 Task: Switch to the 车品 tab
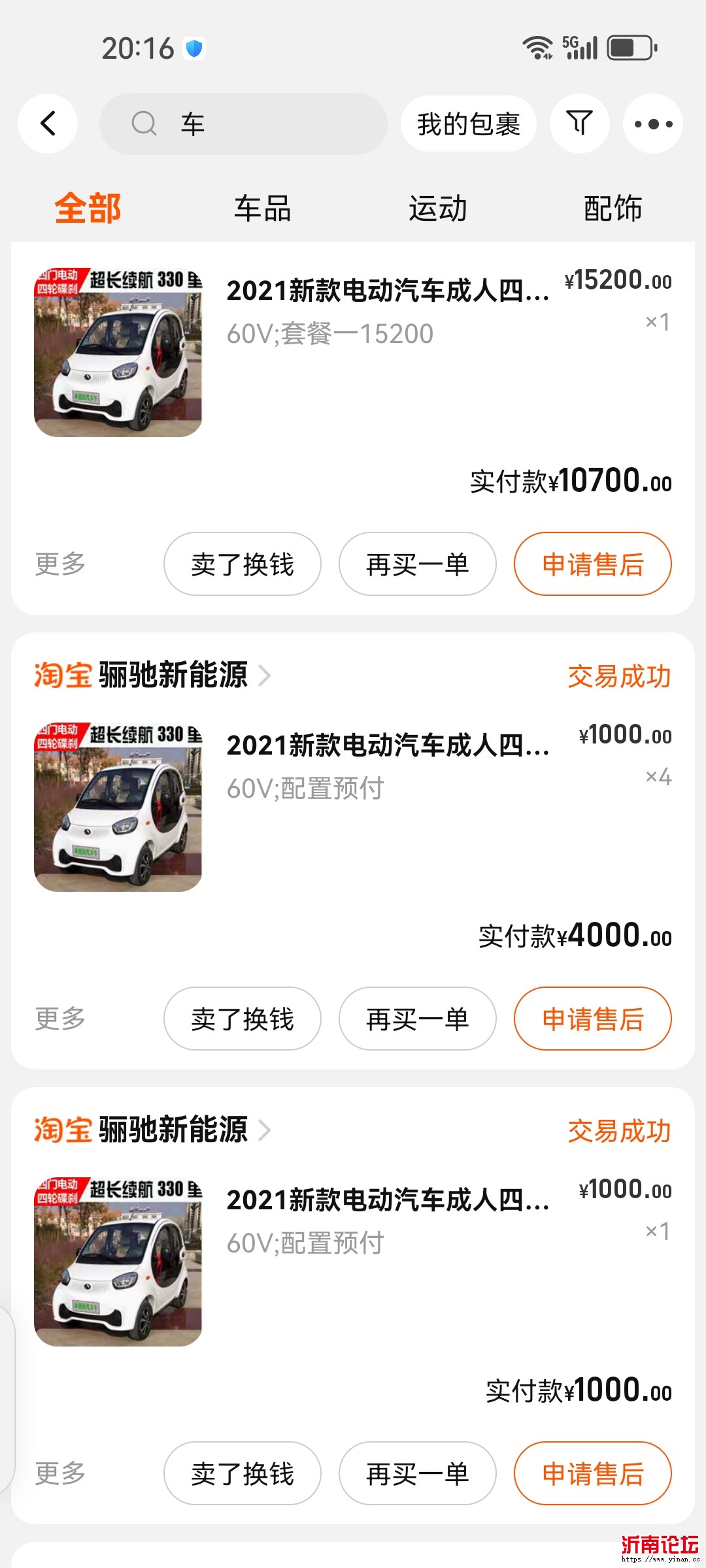(x=263, y=208)
